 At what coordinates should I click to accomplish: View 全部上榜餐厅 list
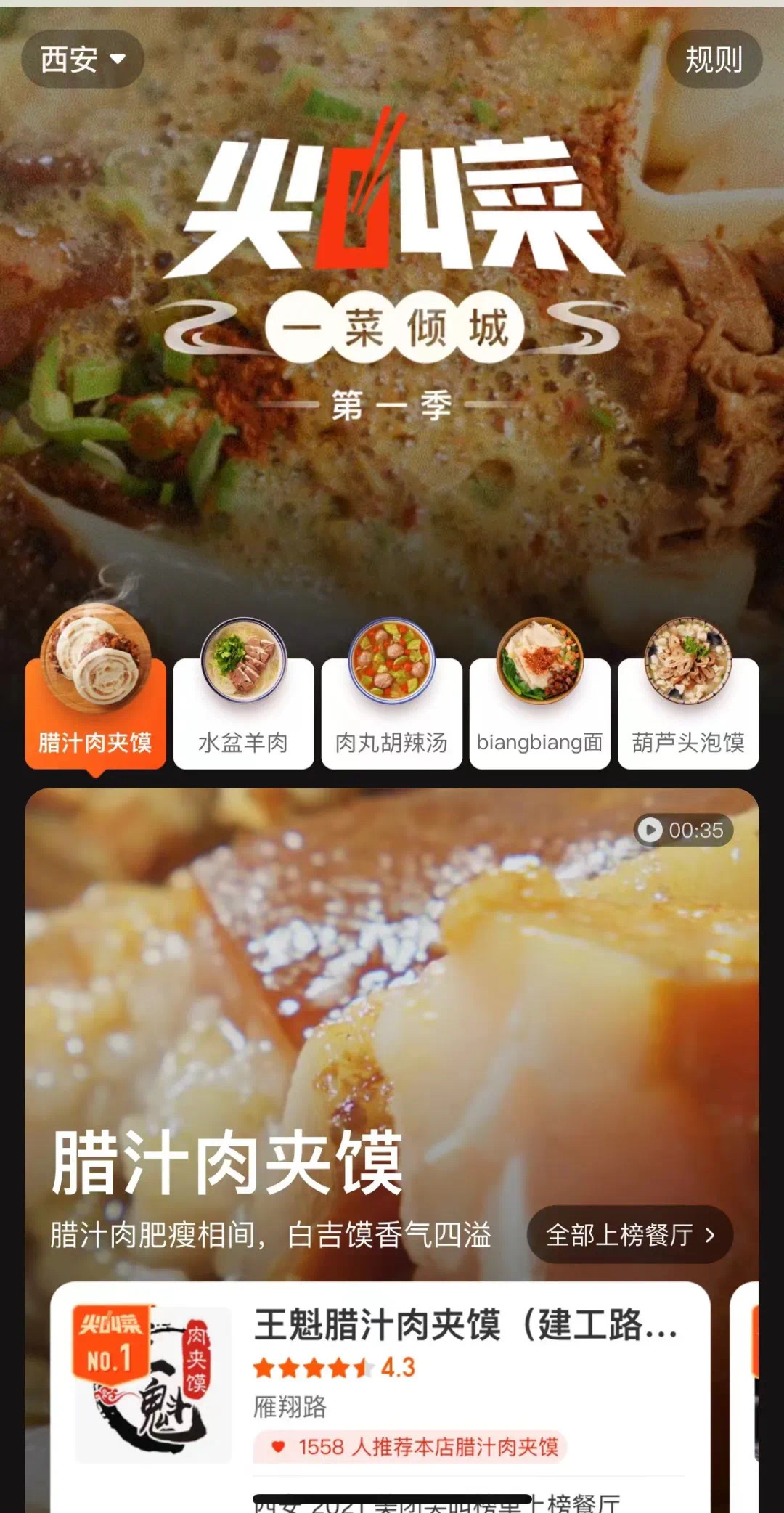pyautogui.click(x=629, y=1235)
